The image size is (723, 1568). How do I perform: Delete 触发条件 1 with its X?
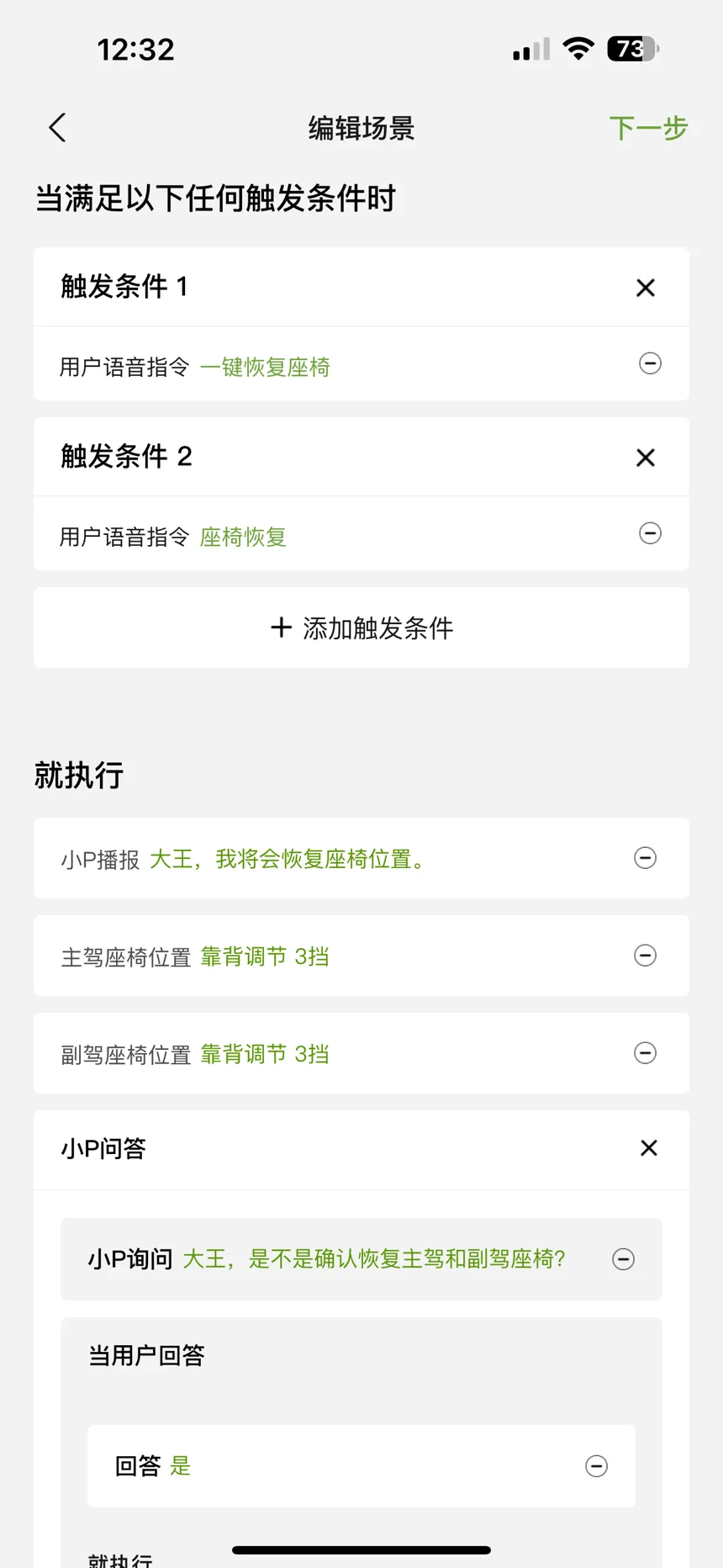pyautogui.click(x=646, y=288)
